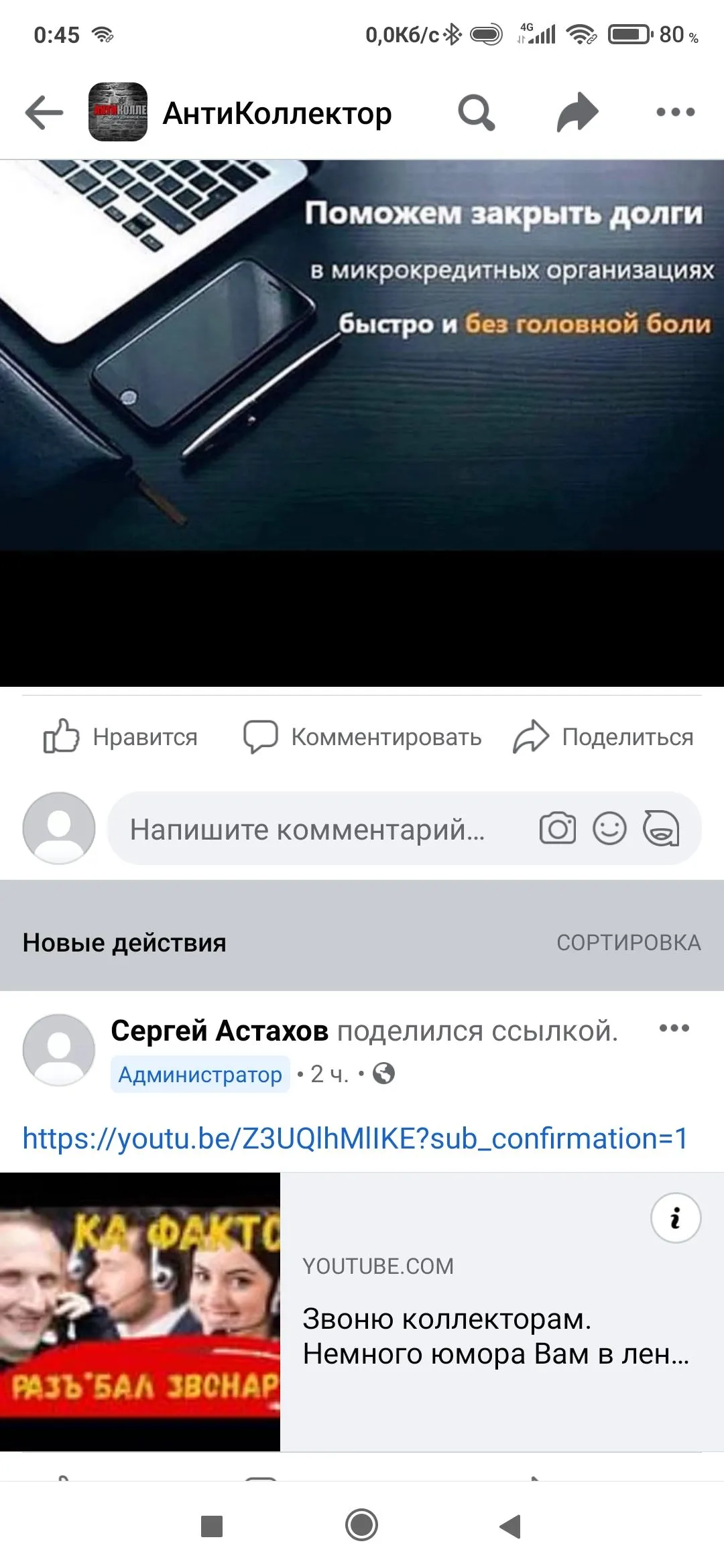Open the recent apps square button
Image resolution: width=724 pixels, height=1568 pixels.
(212, 1526)
